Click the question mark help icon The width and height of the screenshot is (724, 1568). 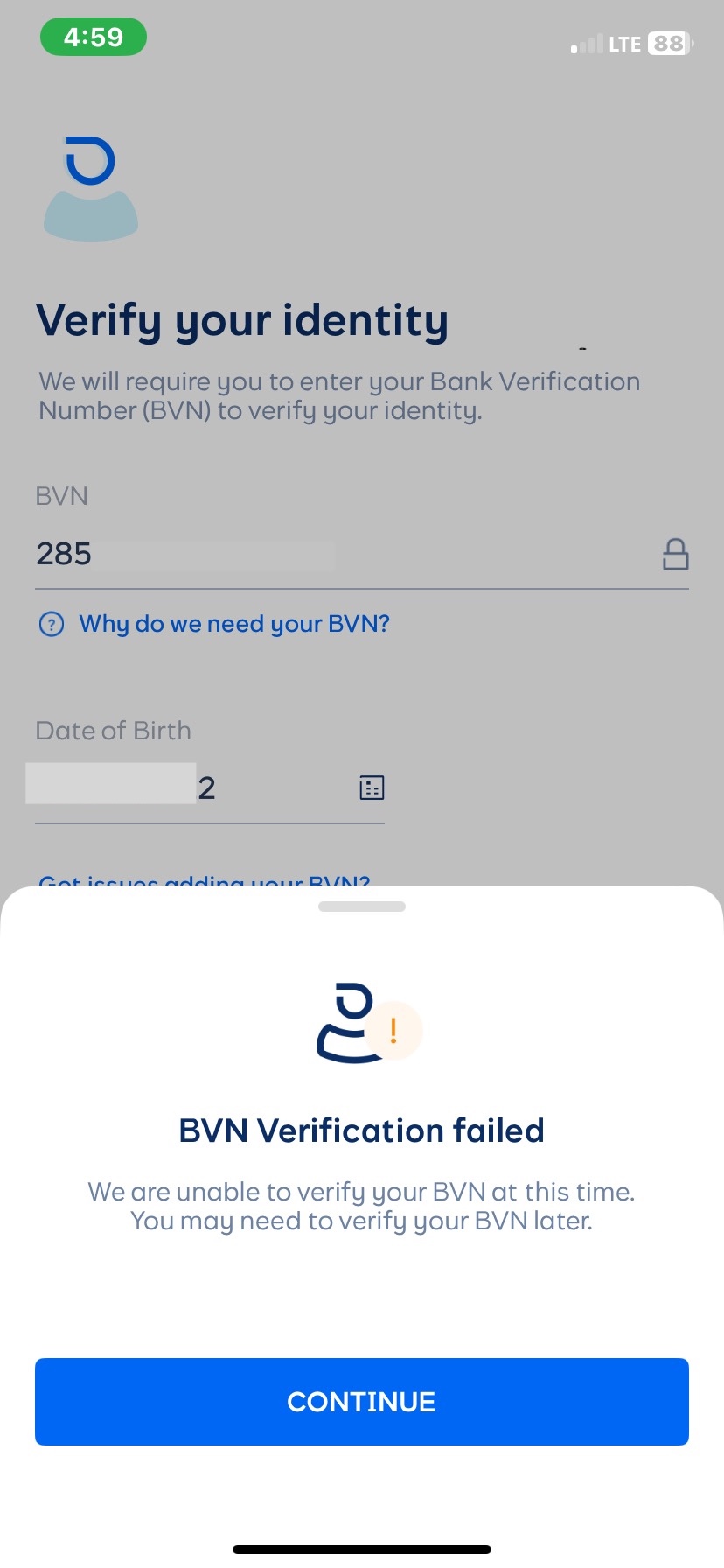point(52,624)
